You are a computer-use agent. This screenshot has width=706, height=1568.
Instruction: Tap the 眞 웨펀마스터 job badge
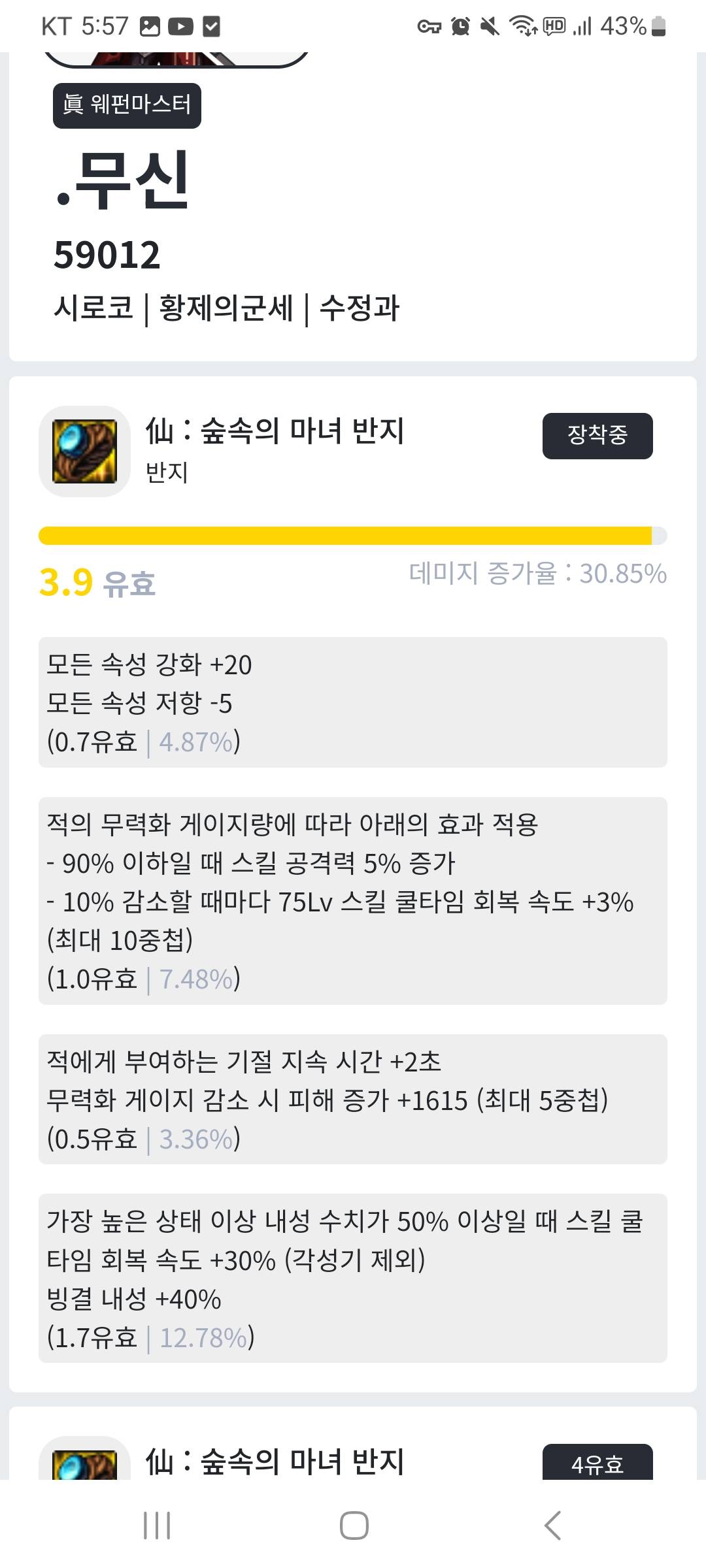point(127,105)
